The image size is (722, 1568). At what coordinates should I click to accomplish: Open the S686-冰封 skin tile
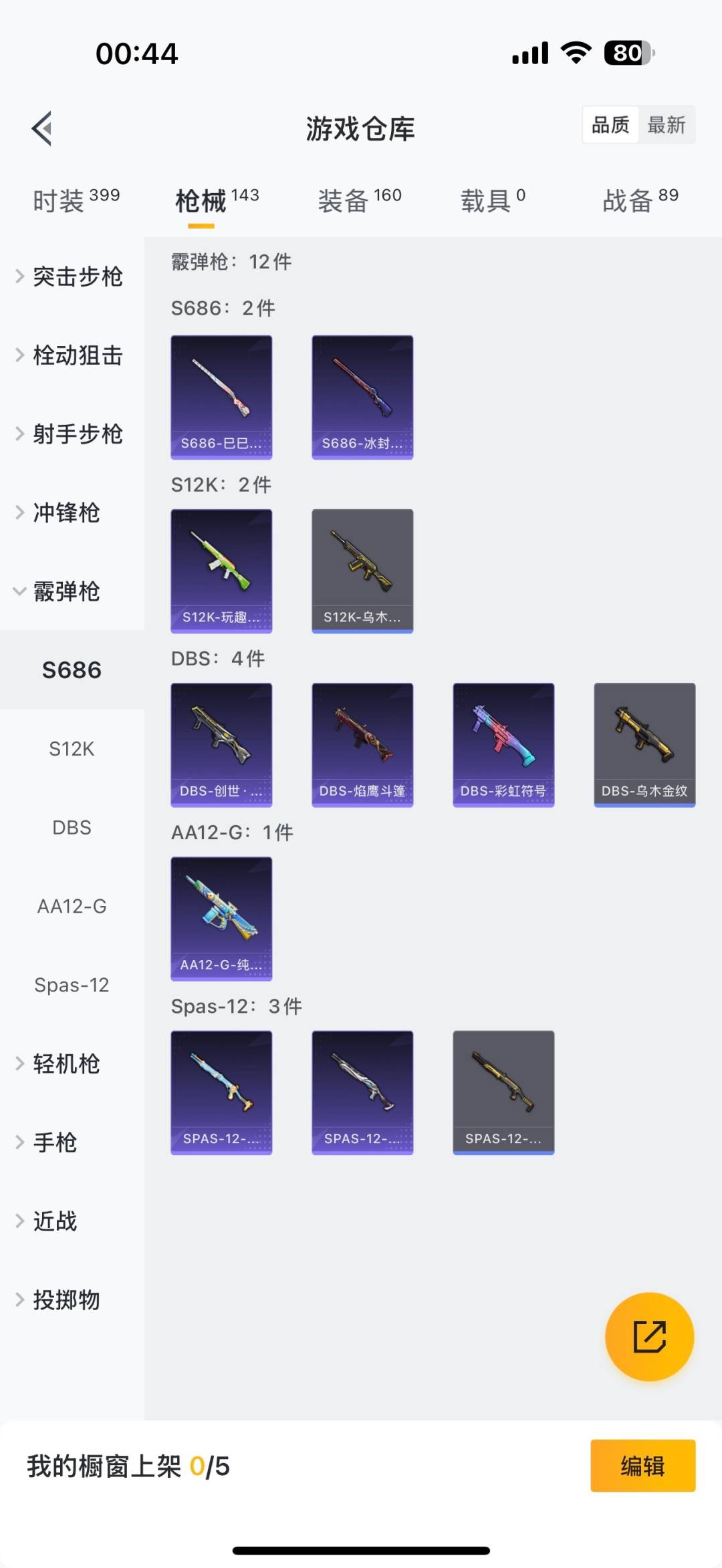point(362,397)
